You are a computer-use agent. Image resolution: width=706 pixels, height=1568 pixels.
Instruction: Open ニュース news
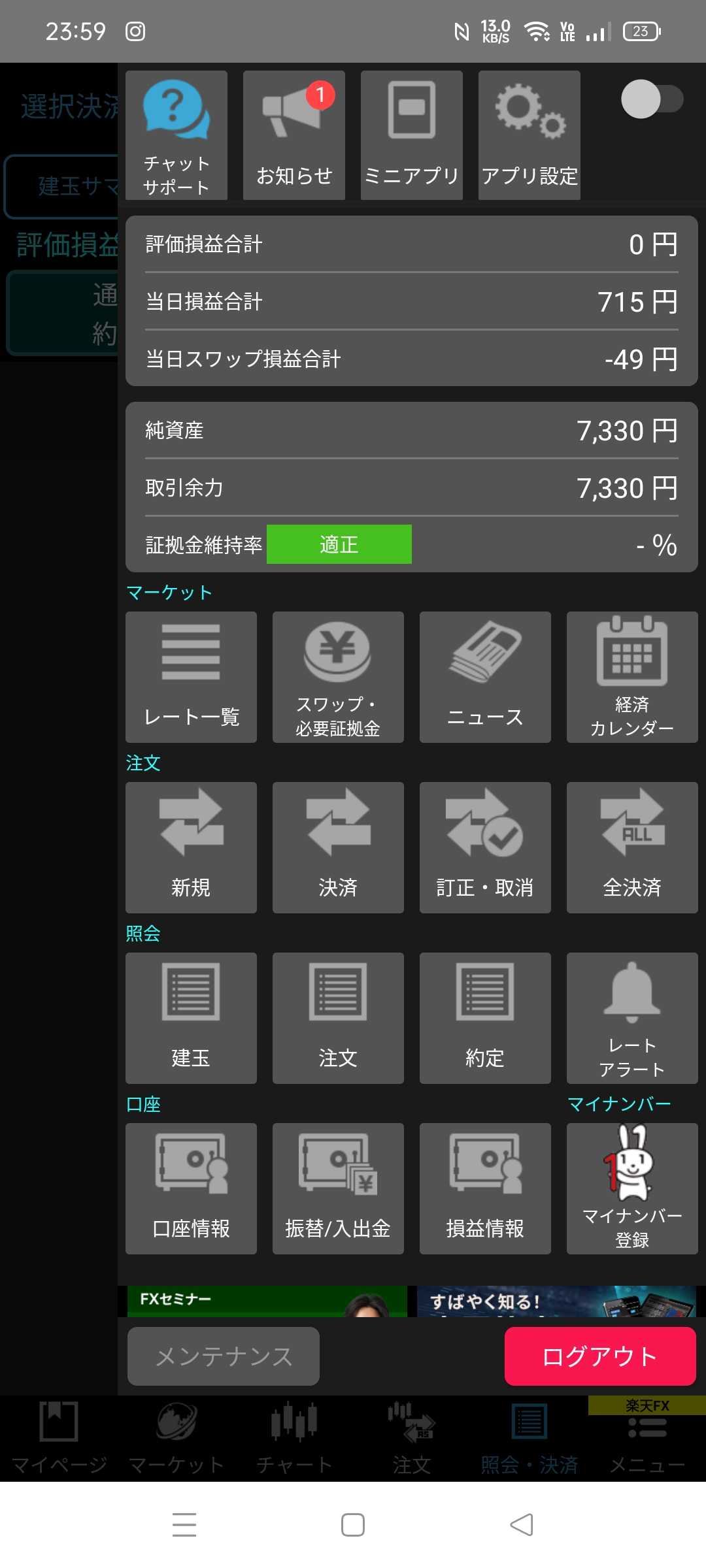[x=485, y=677]
